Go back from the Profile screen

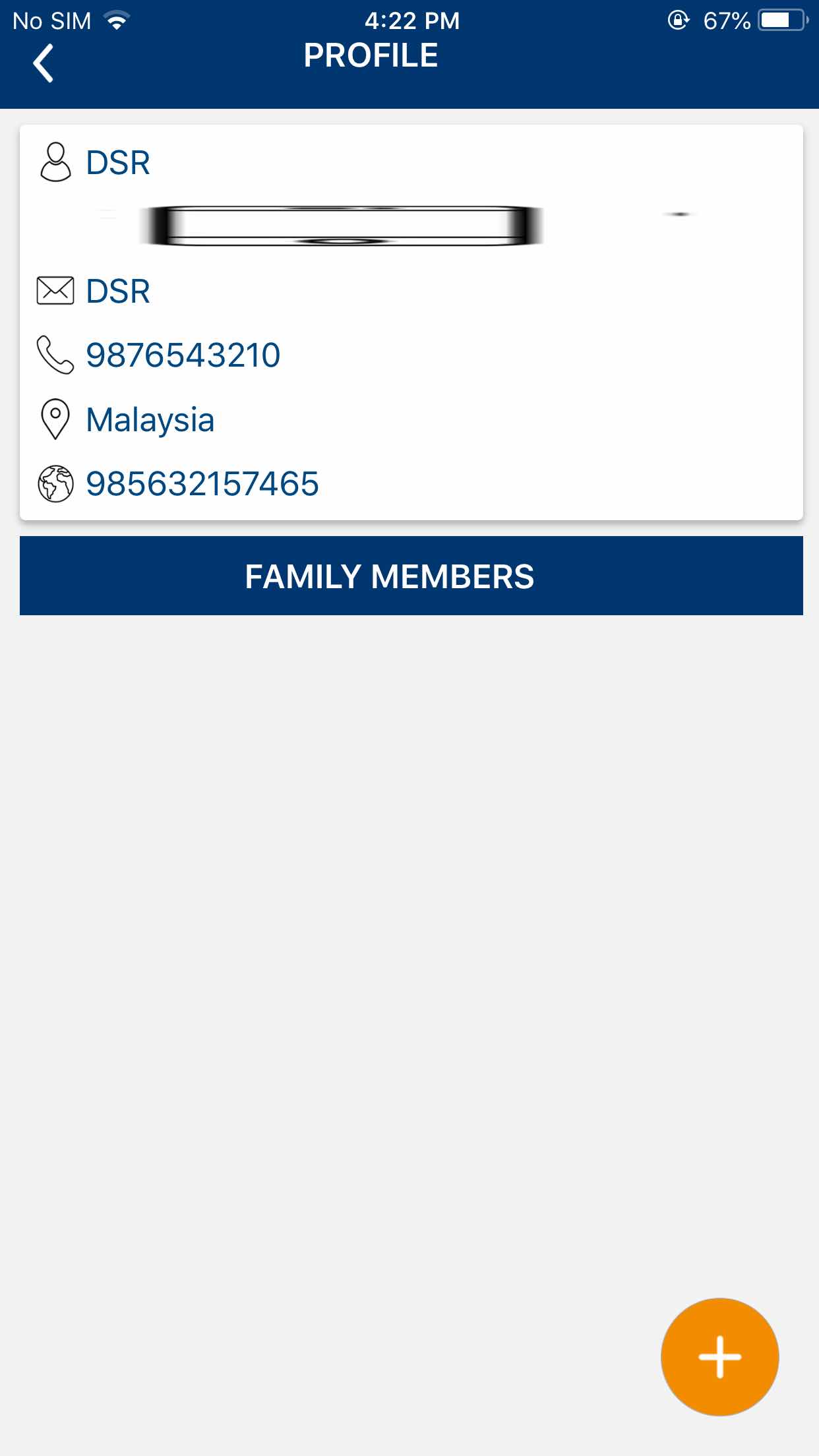point(44,63)
